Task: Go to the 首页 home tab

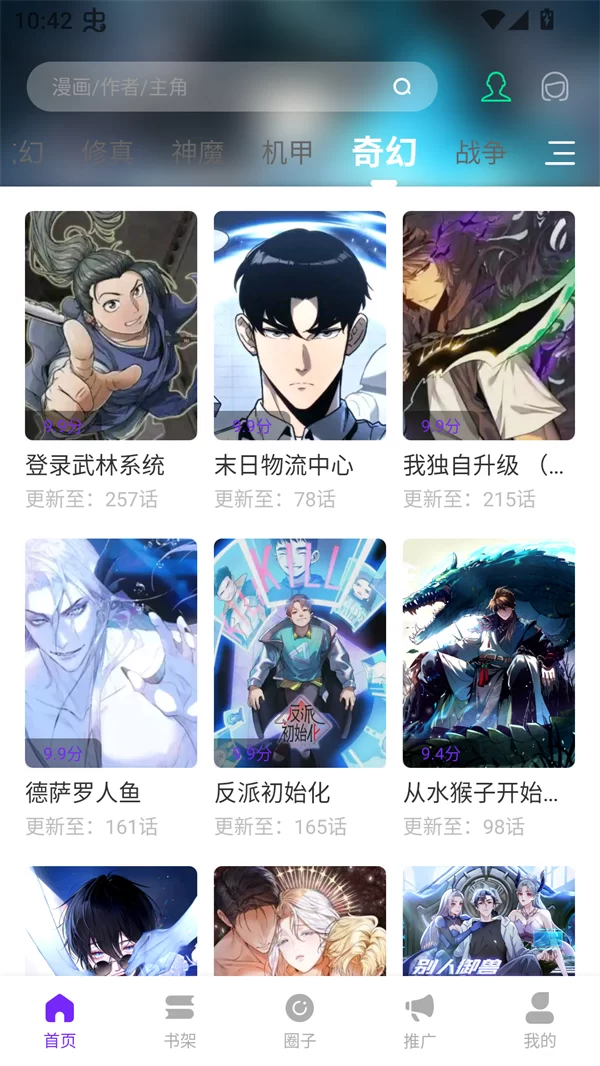Action: tap(60, 1020)
